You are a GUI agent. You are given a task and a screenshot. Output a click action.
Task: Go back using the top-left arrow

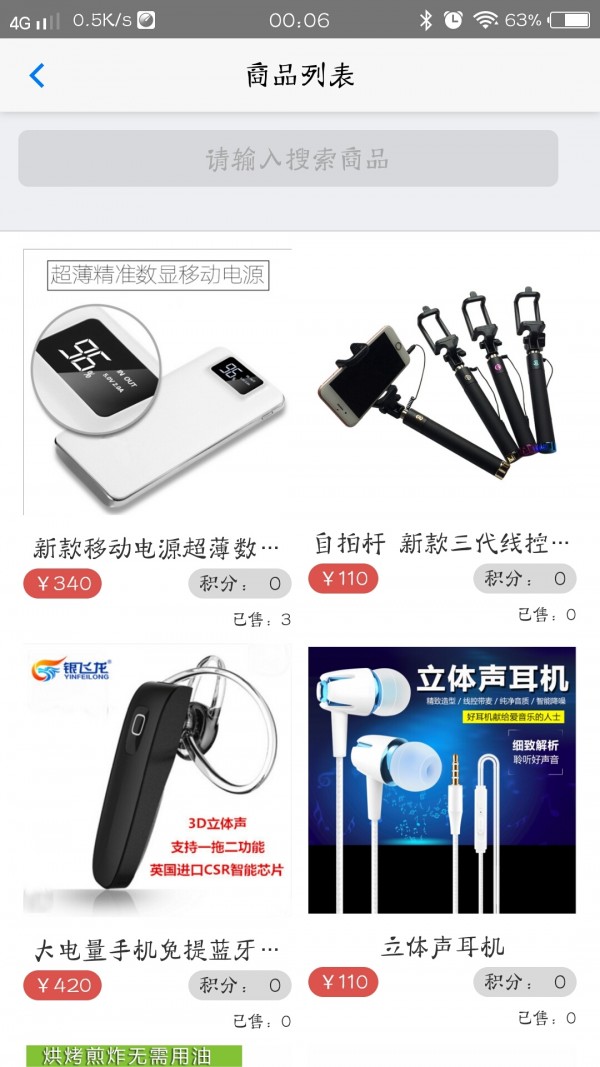pos(37,75)
